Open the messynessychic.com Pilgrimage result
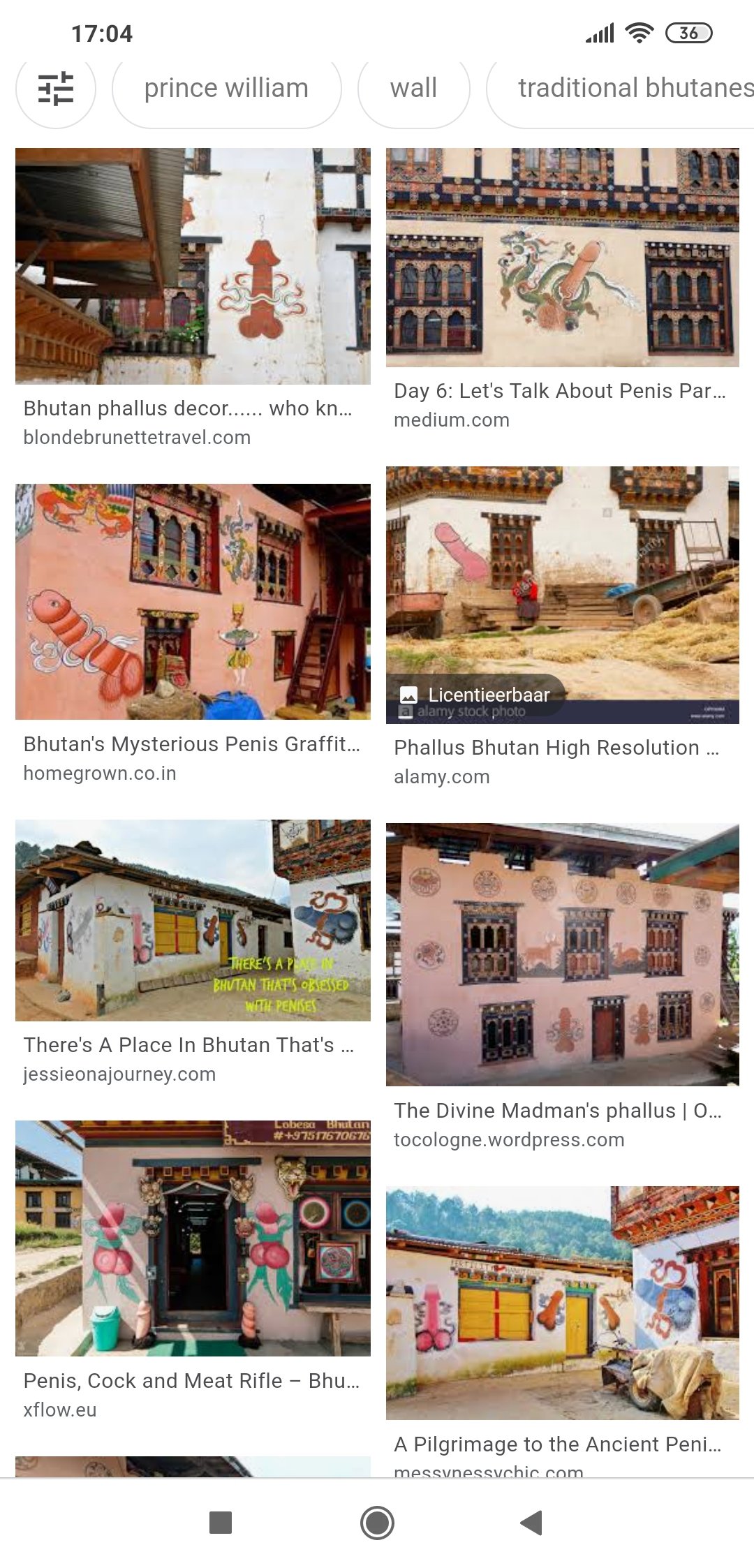The image size is (754, 1568). [562, 1302]
